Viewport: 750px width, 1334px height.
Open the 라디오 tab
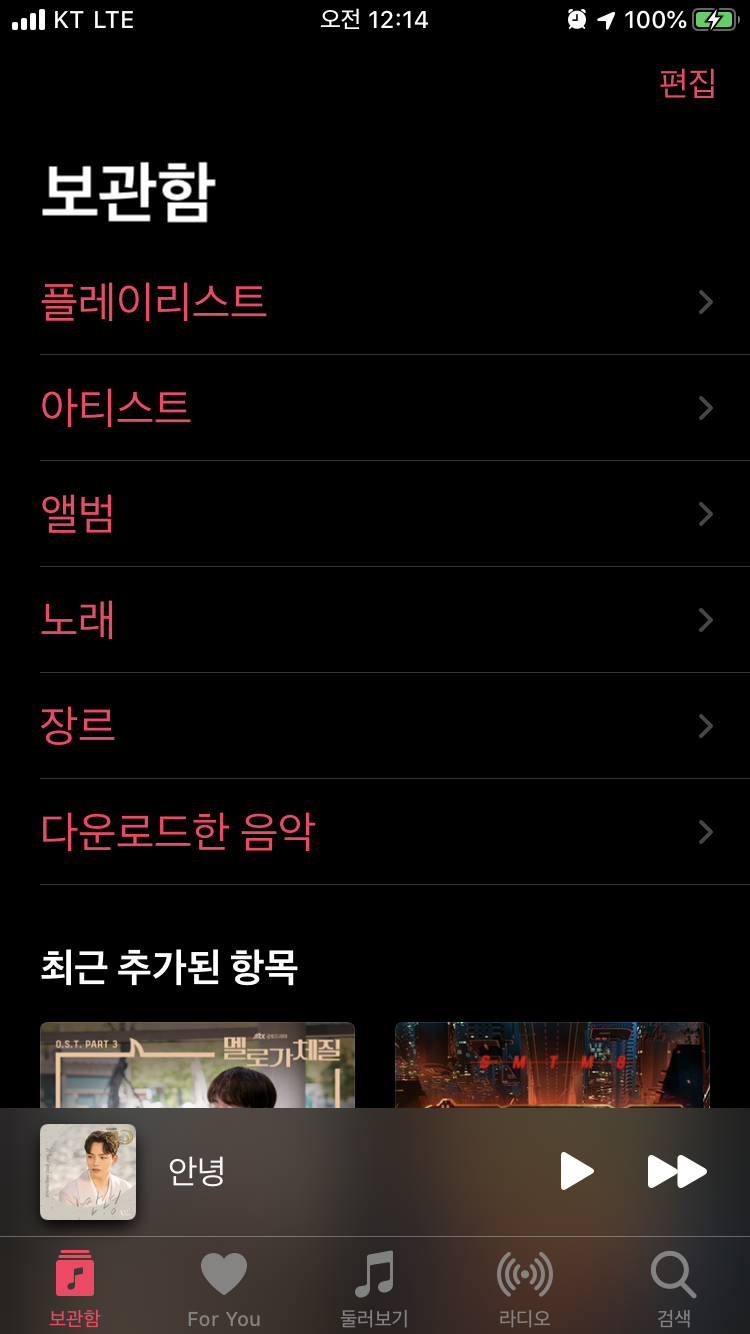(x=524, y=1288)
